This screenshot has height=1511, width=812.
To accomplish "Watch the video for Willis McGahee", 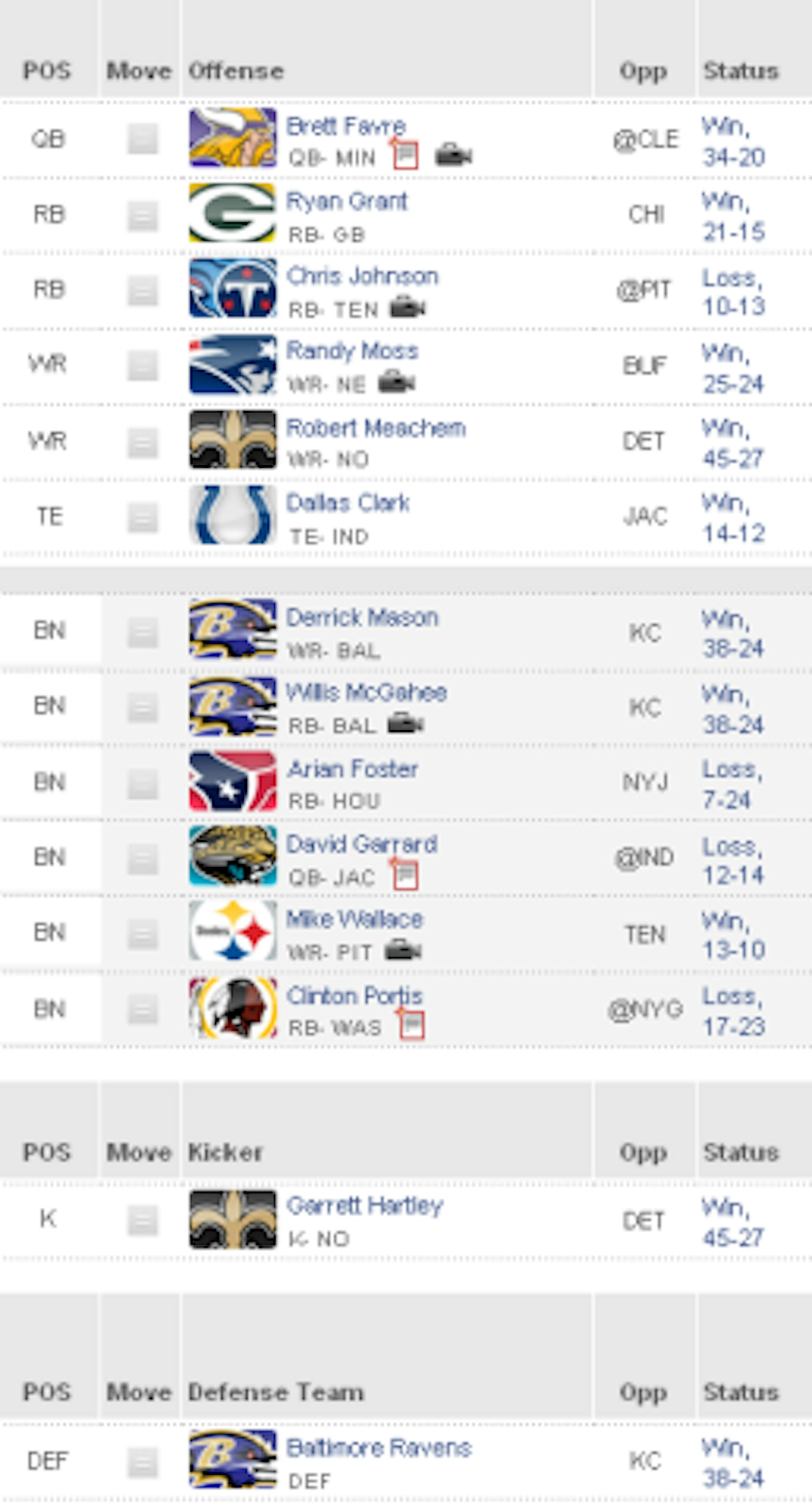I will (405, 725).
